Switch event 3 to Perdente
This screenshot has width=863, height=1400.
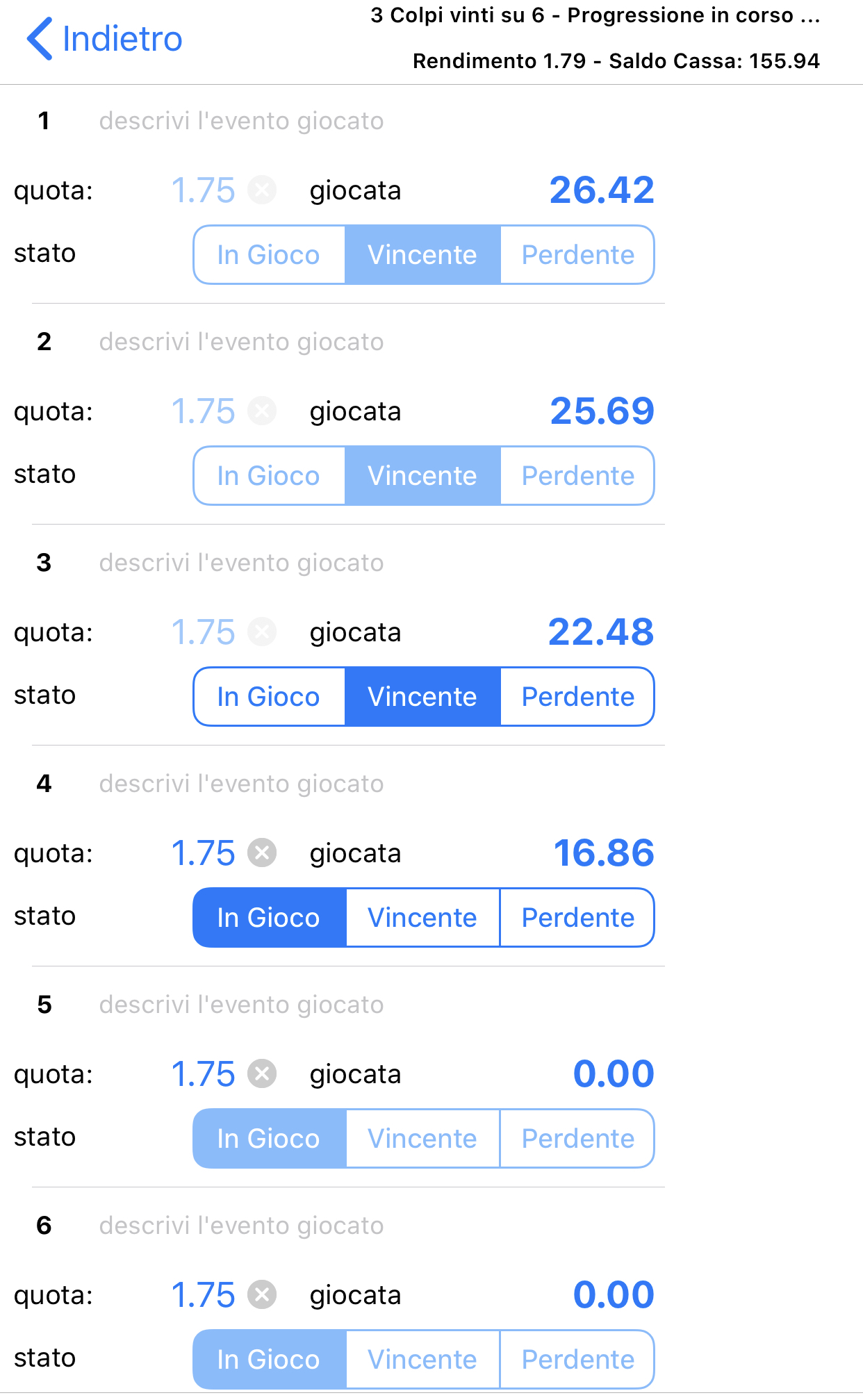(x=577, y=697)
